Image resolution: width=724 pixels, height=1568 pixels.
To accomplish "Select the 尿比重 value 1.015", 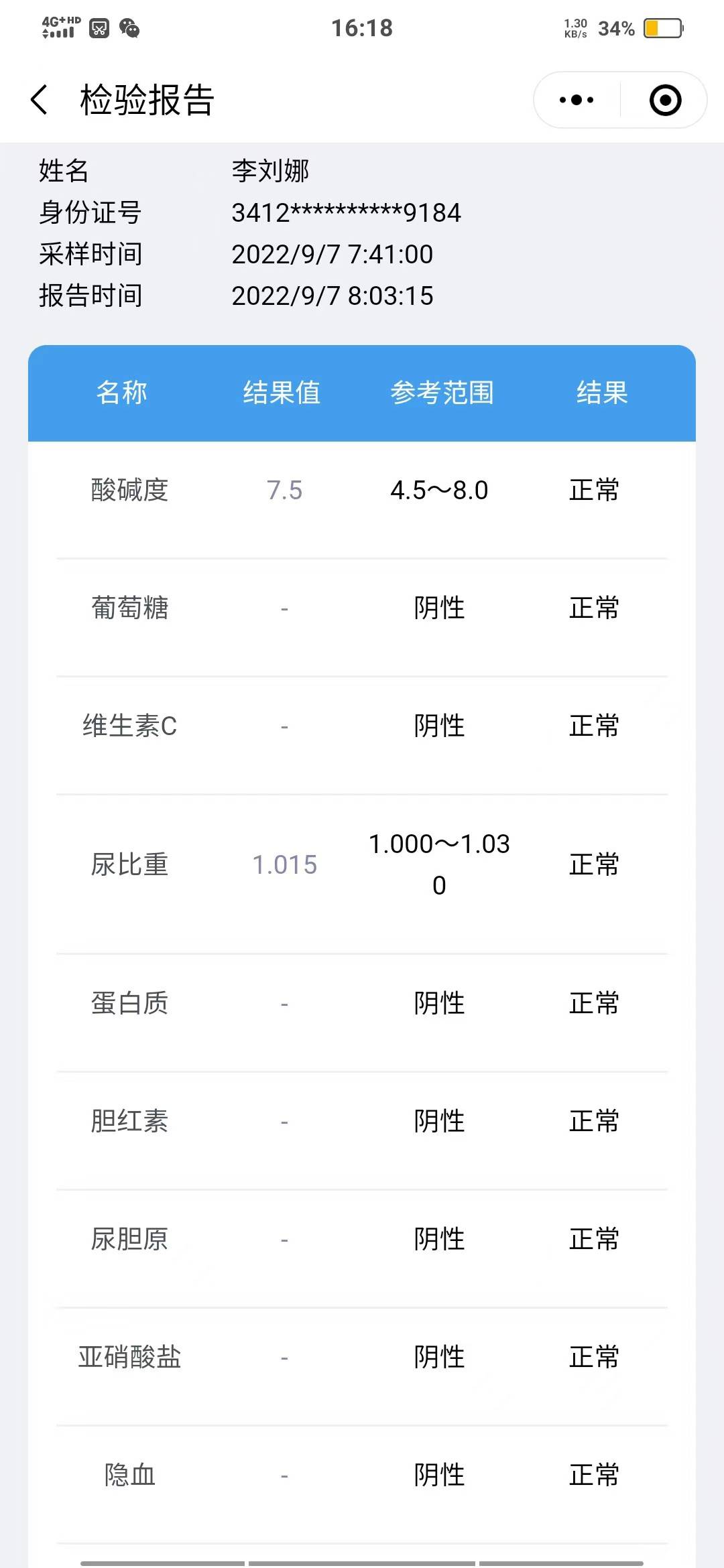I will click(x=284, y=865).
